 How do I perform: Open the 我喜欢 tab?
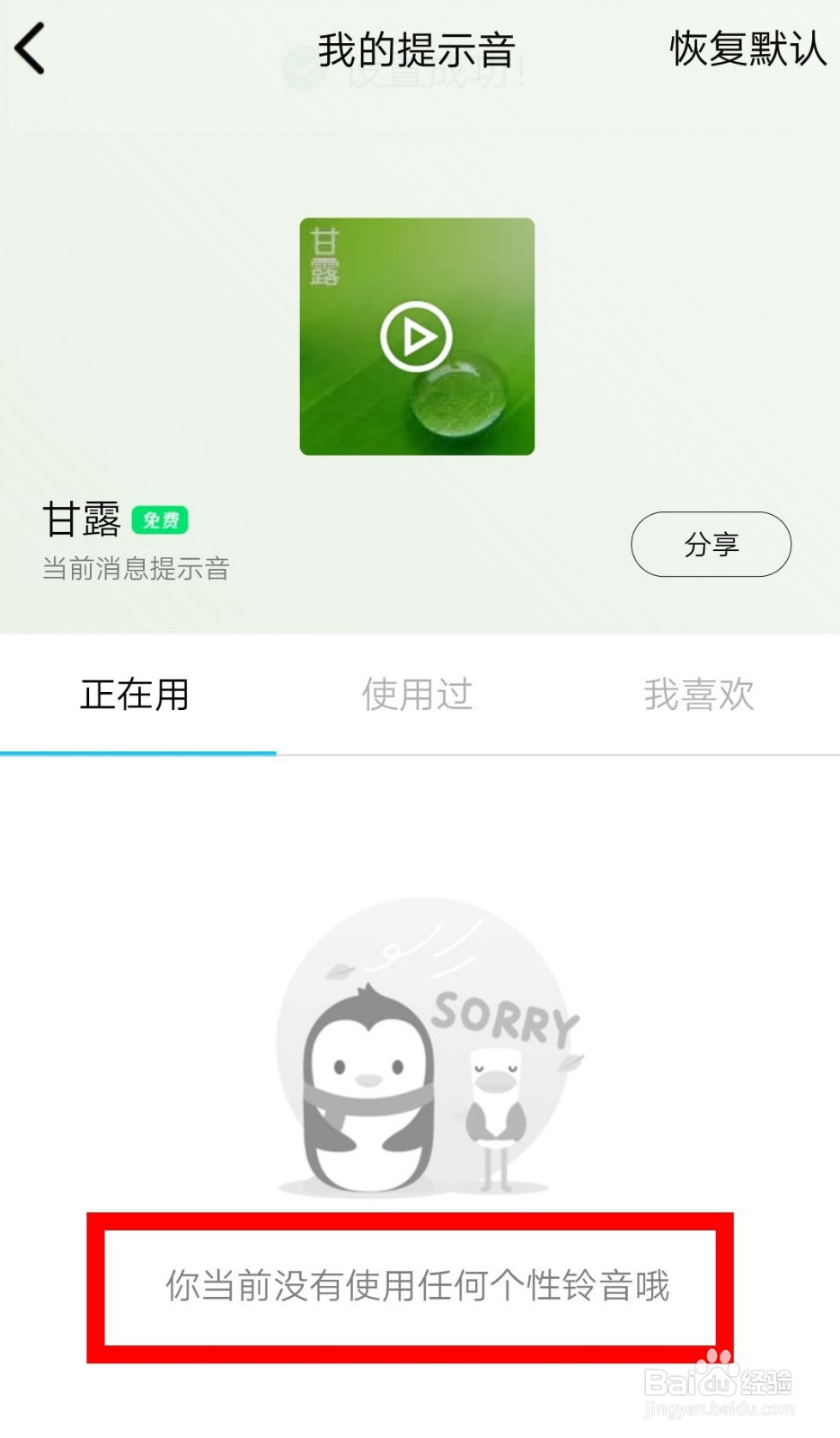[700, 694]
